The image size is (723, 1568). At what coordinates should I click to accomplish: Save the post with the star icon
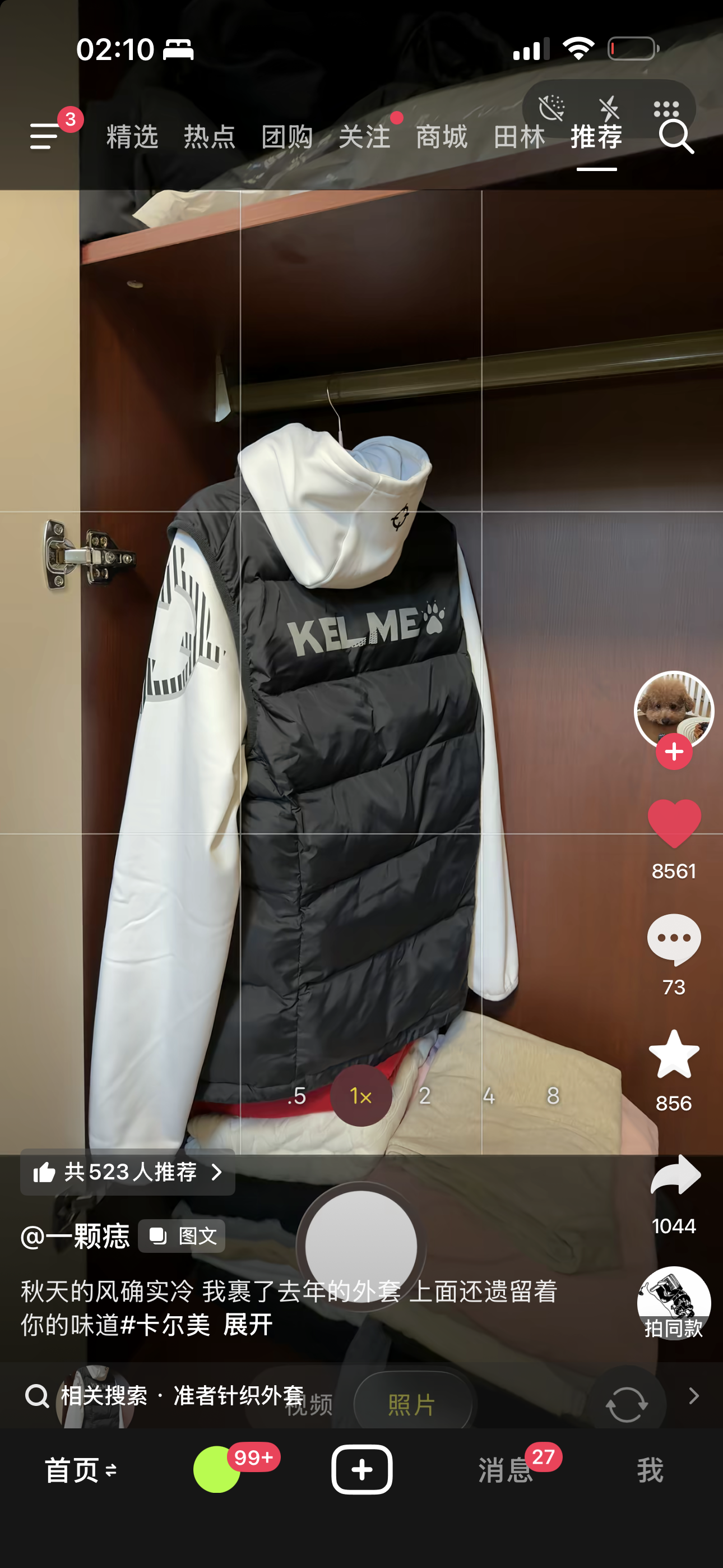tap(674, 1054)
